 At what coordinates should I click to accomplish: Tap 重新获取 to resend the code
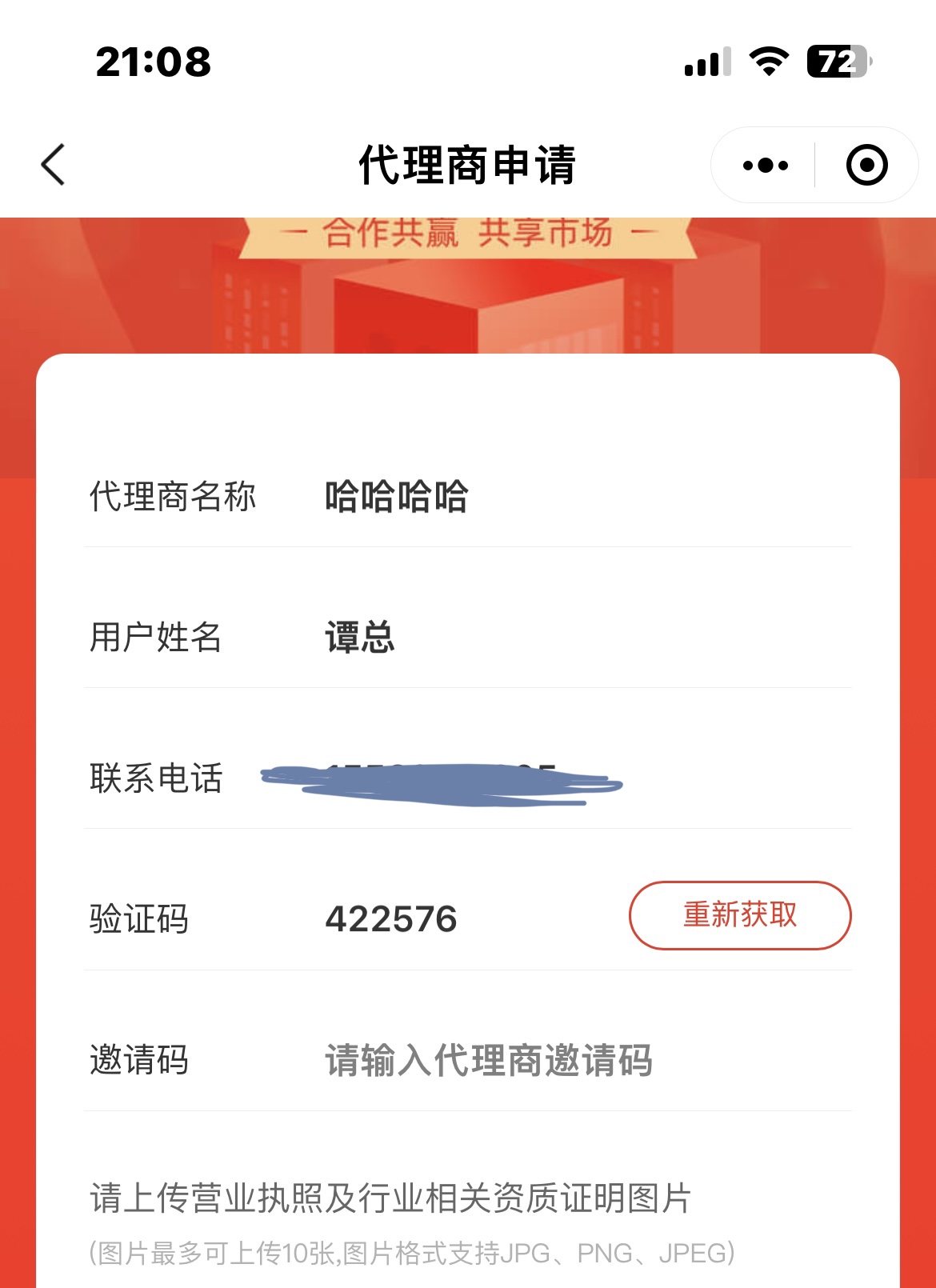tap(740, 915)
